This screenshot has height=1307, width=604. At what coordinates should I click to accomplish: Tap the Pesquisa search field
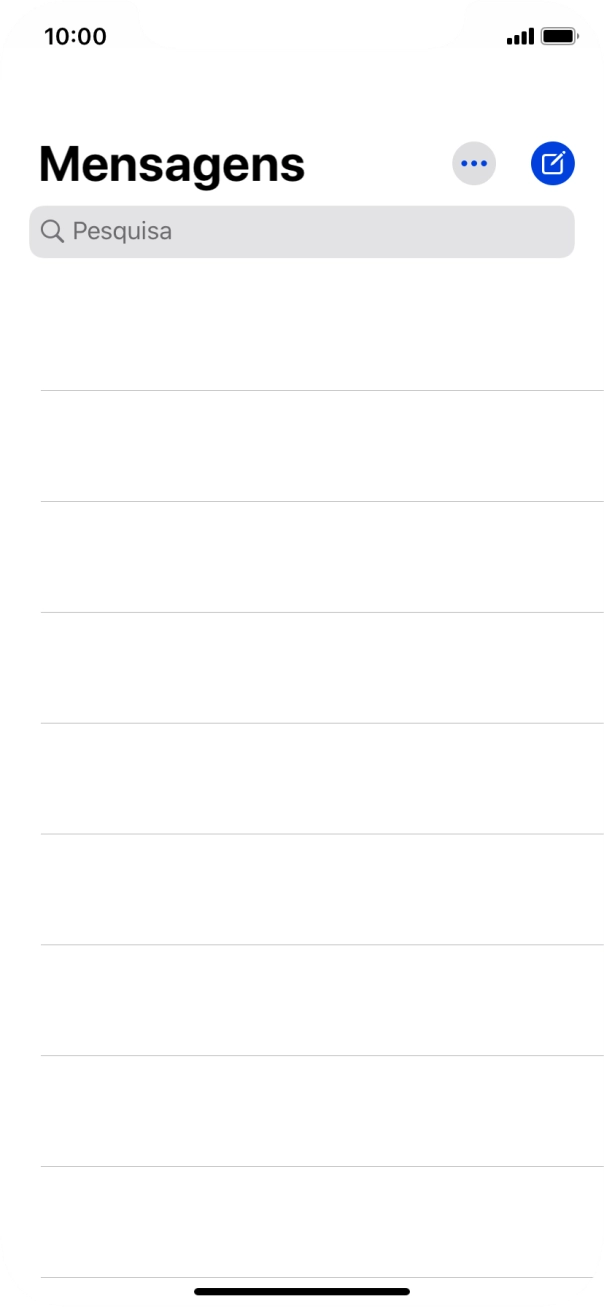tap(301, 232)
